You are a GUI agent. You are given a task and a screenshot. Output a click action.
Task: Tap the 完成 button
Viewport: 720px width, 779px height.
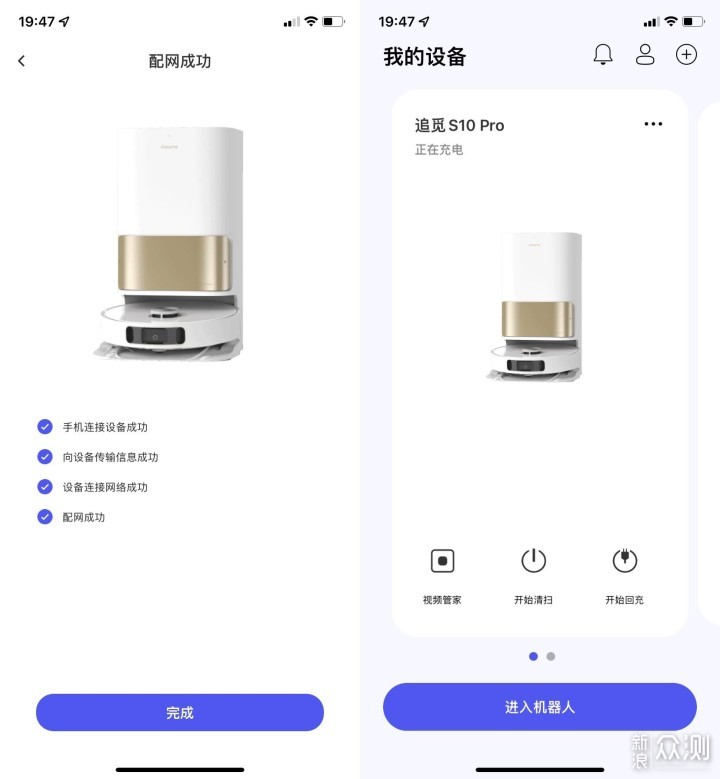pyautogui.click(x=180, y=713)
